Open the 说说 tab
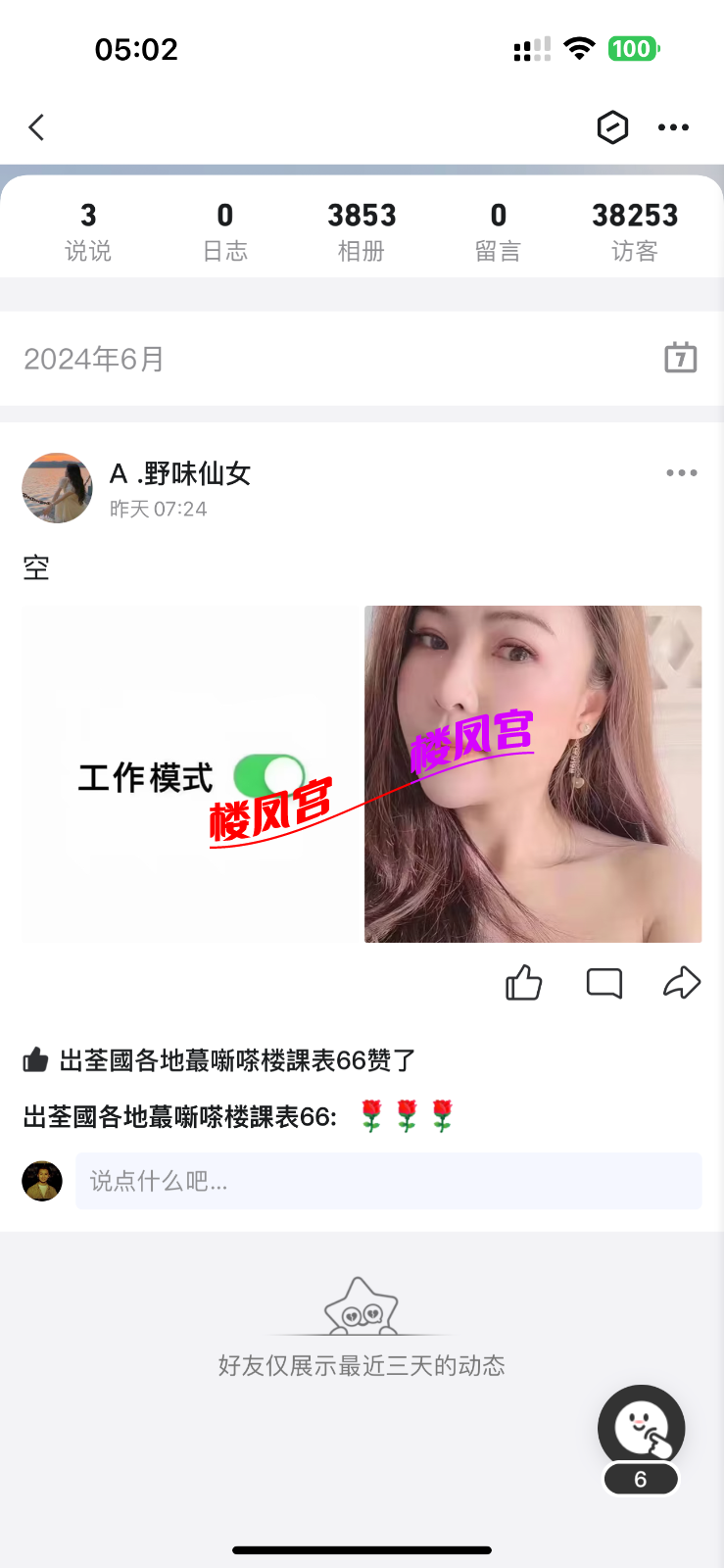The height and width of the screenshot is (1568, 724). 88,231
